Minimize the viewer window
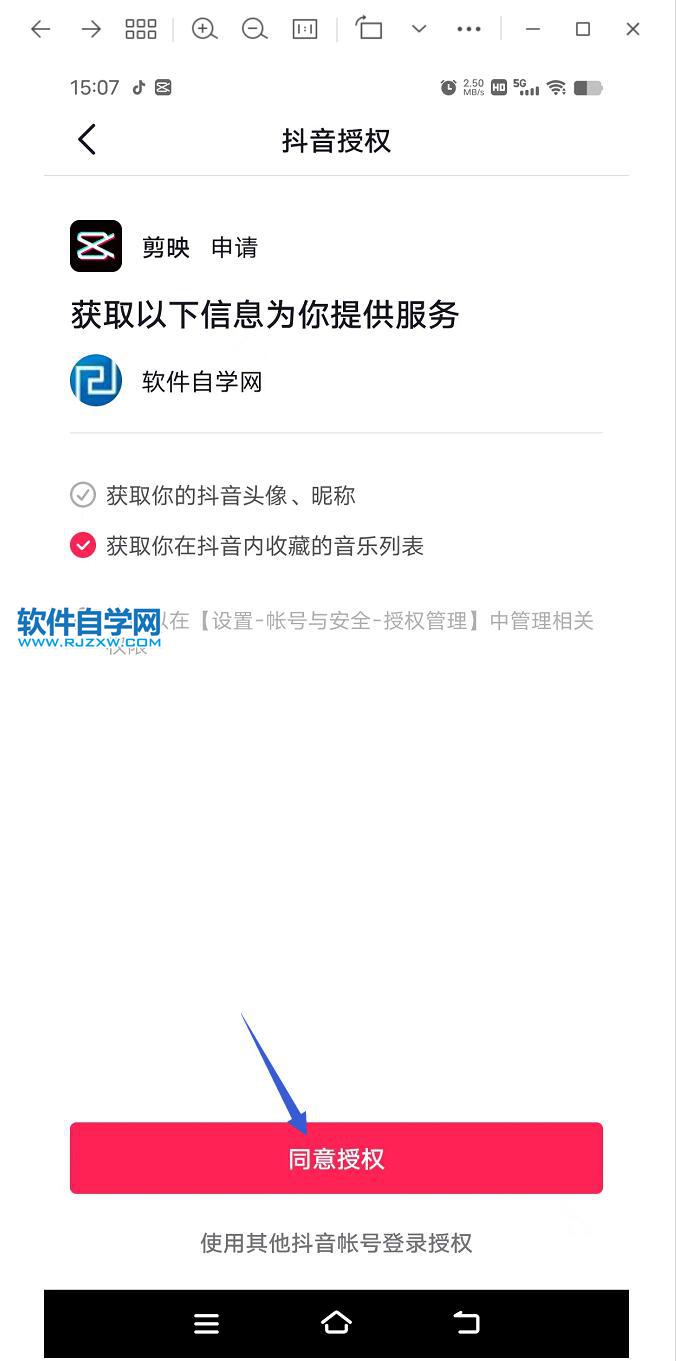The height and width of the screenshot is (1361, 676). [x=533, y=29]
